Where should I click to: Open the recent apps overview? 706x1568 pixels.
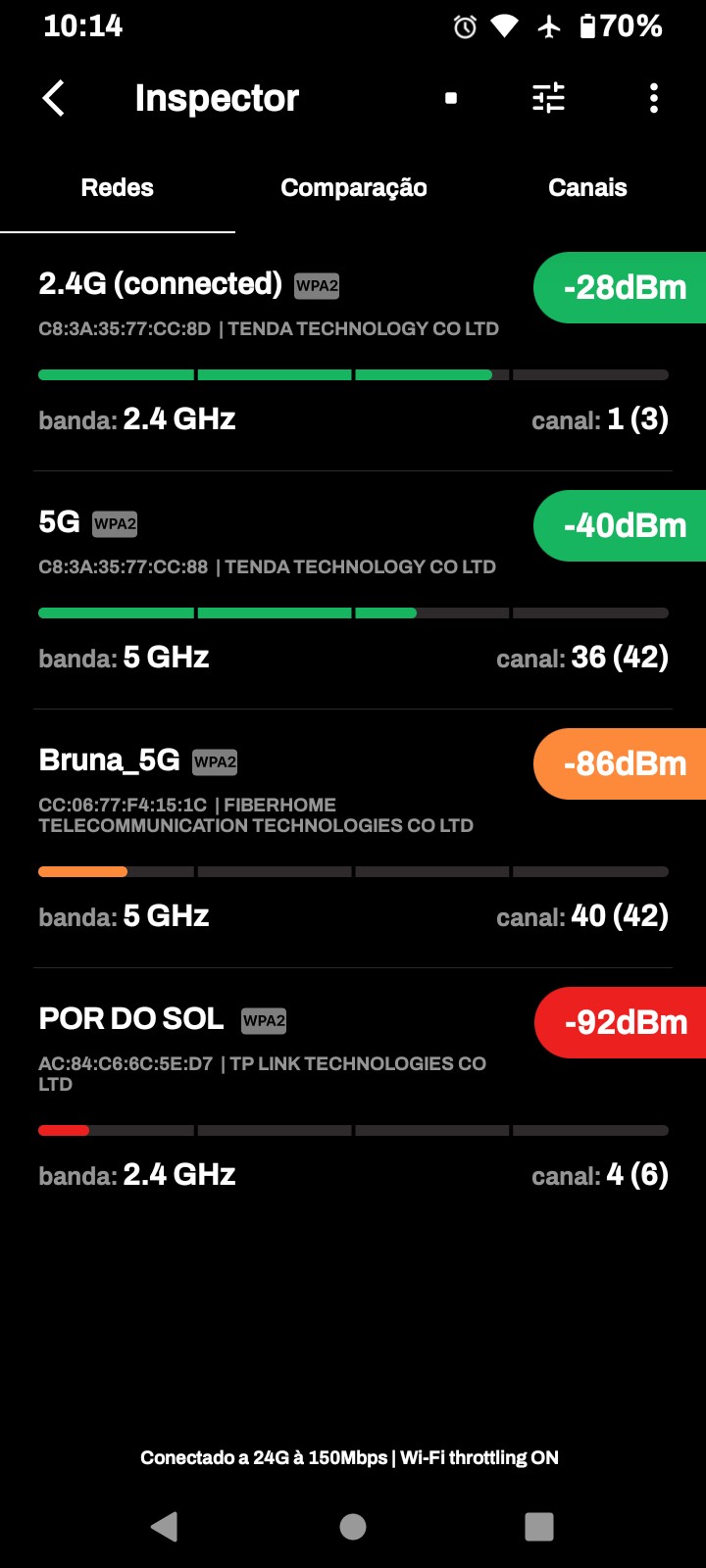pyautogui.click(x=539, y=1526)
